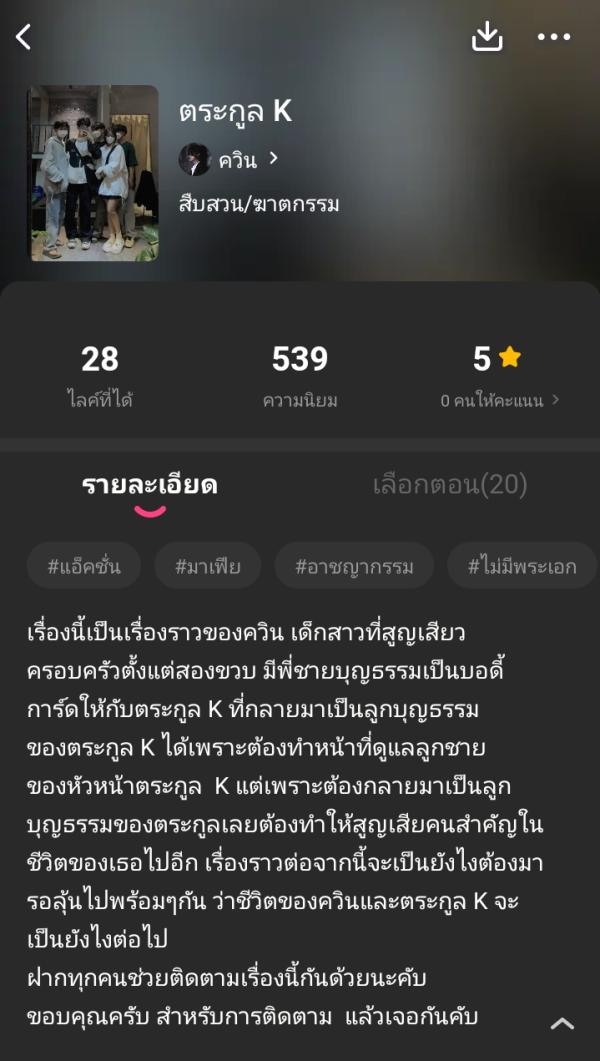Select the #ไม่มีพระเอก tag chip
Viewport: 600px width, 1061px height.
[521, 566]
